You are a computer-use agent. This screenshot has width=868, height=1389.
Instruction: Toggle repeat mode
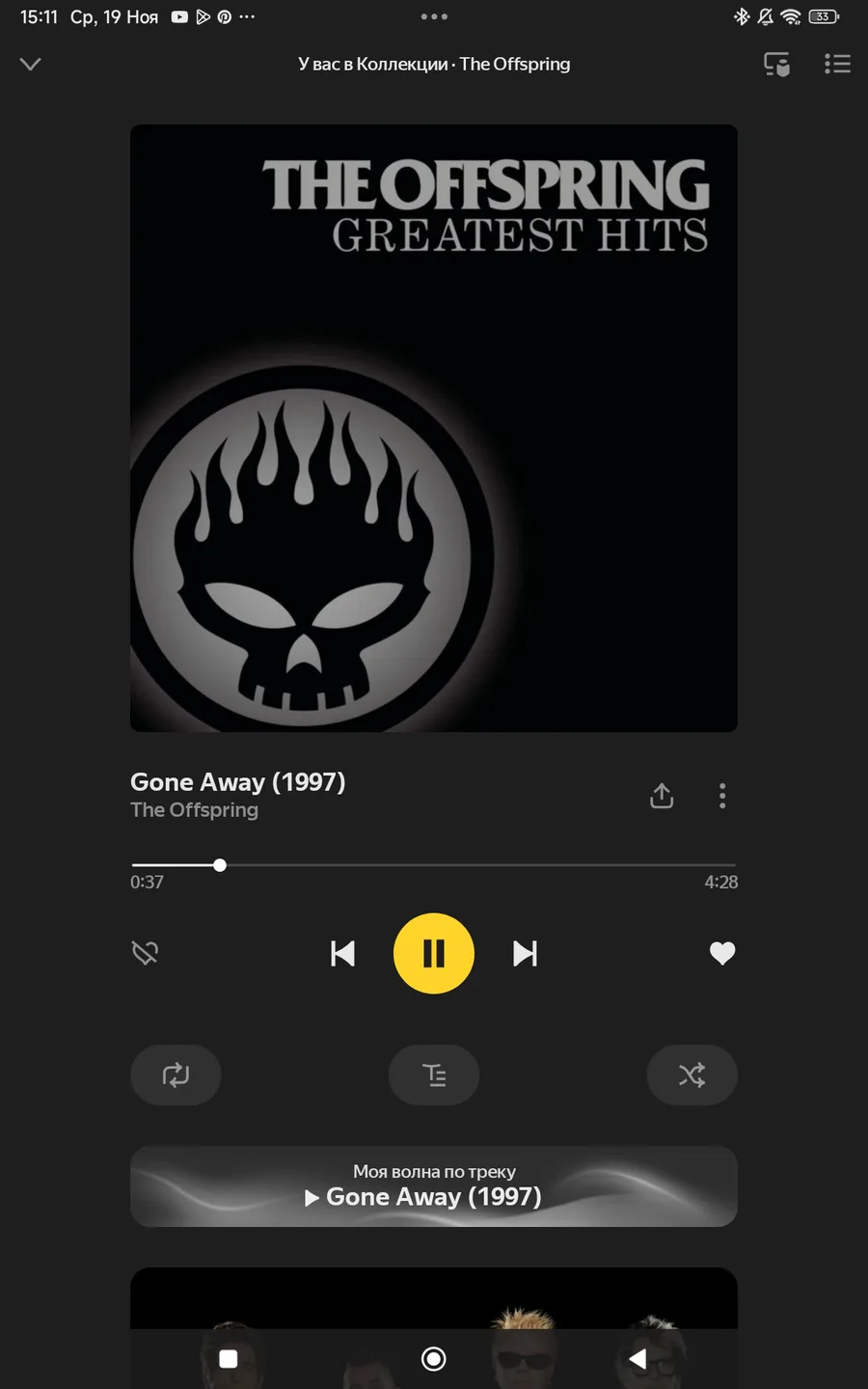(x=176, y=1075)
